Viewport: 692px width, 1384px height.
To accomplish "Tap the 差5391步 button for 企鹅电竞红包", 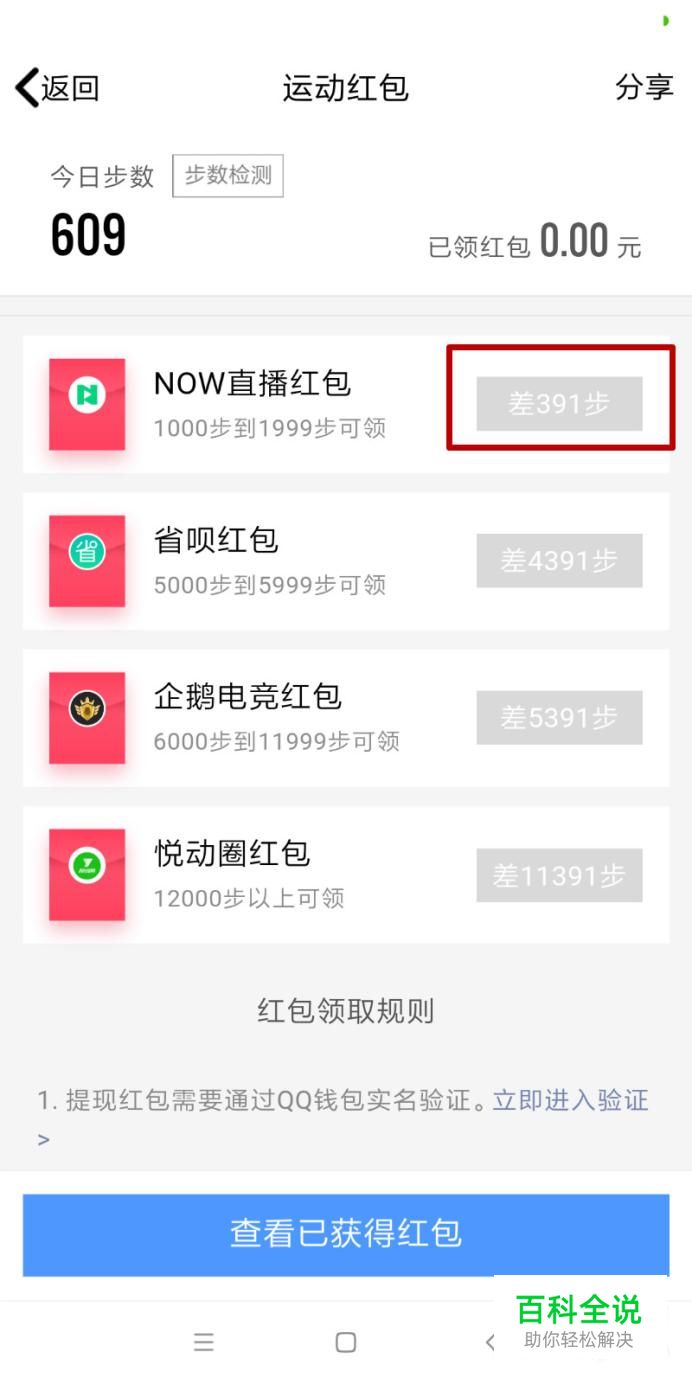I will click(559, 717).
